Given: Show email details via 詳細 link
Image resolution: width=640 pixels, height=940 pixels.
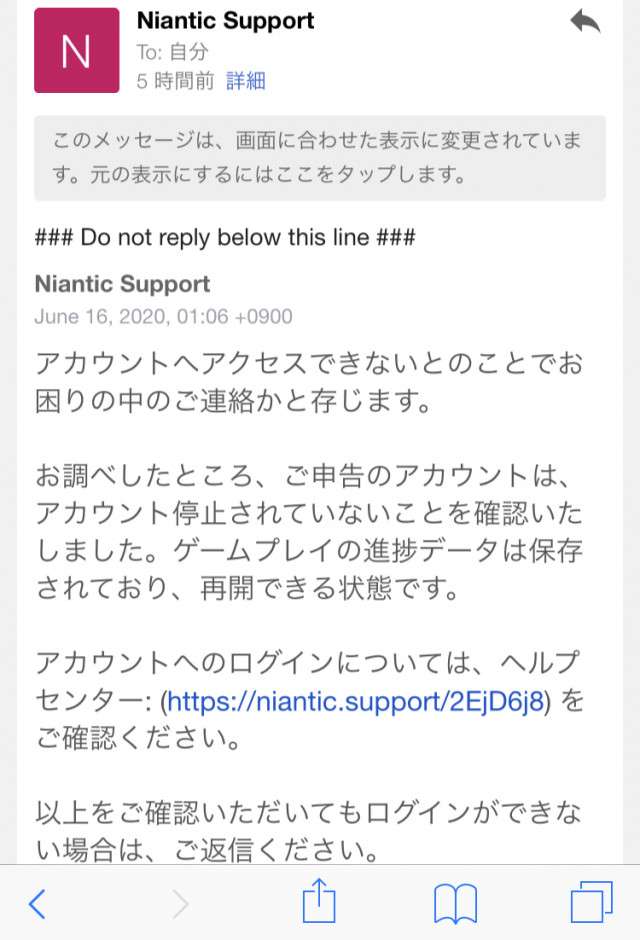Looking at the screenshot, I should pyautogui.click(x=245, y=81).
